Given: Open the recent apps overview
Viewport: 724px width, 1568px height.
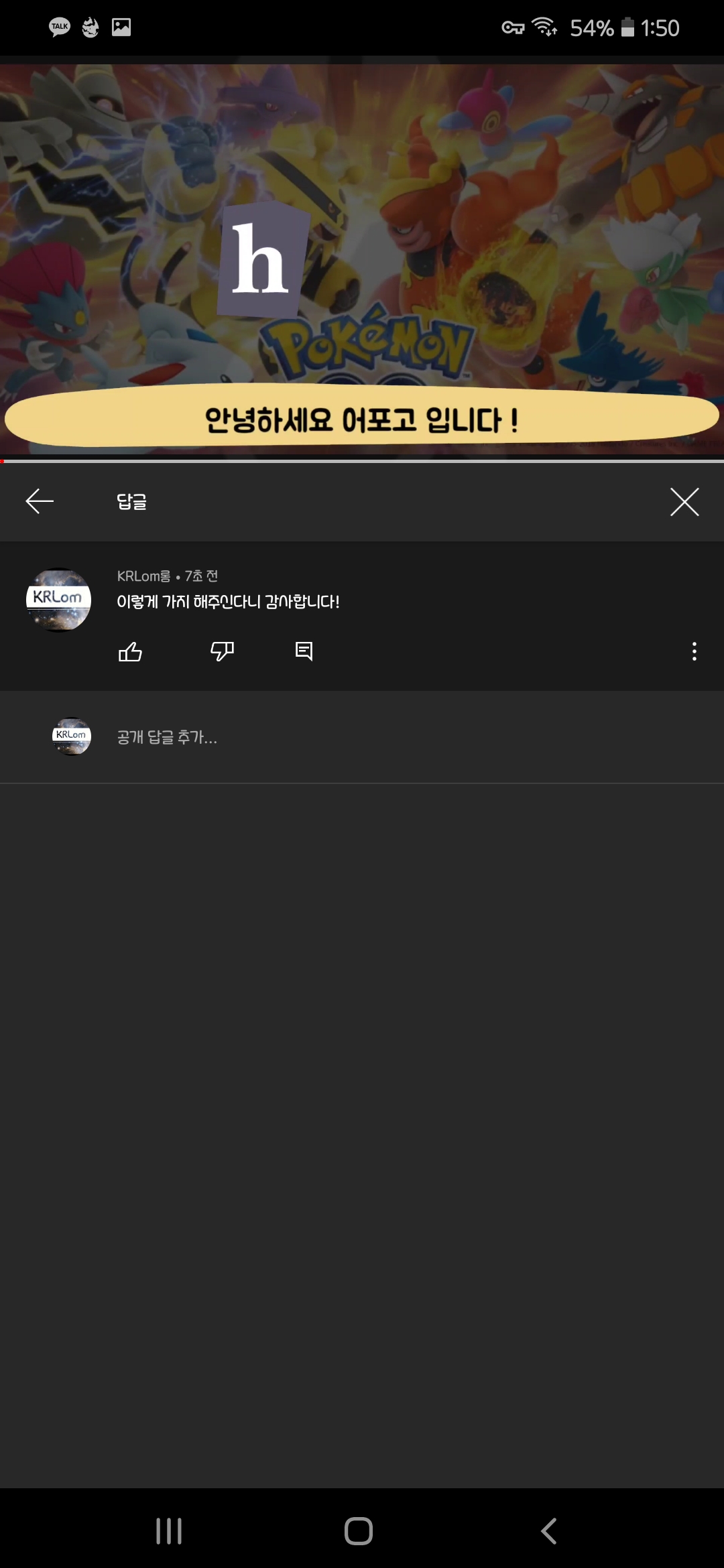Looking at the screenshot, I should click(x=169, y=1531).
